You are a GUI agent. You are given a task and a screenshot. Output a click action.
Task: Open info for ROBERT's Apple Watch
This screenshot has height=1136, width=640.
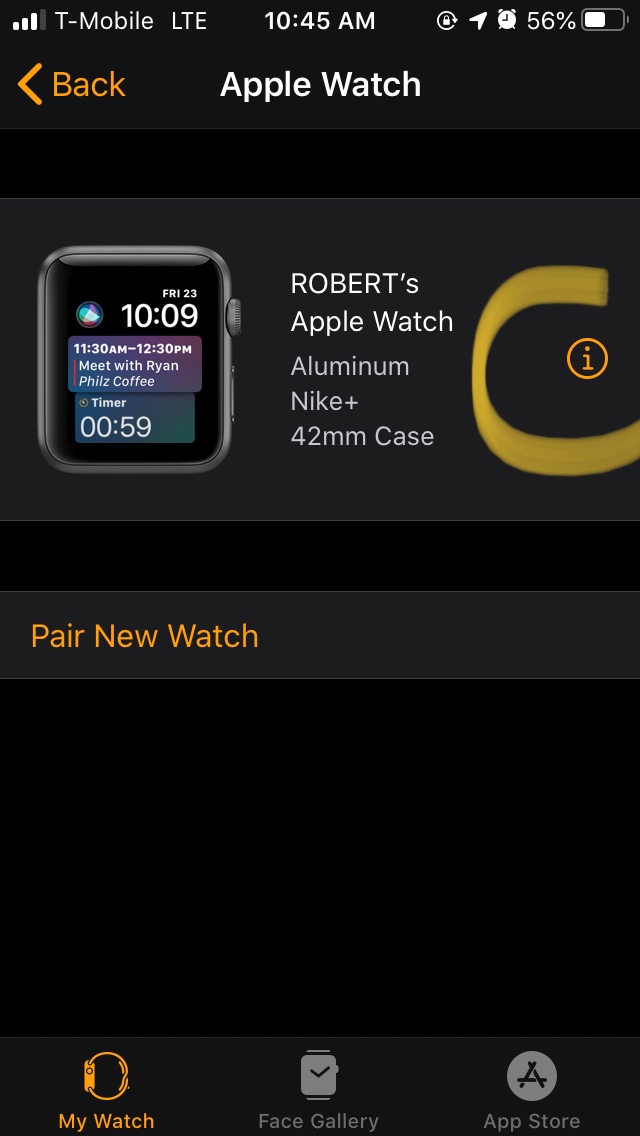click(x=587, y=358)
